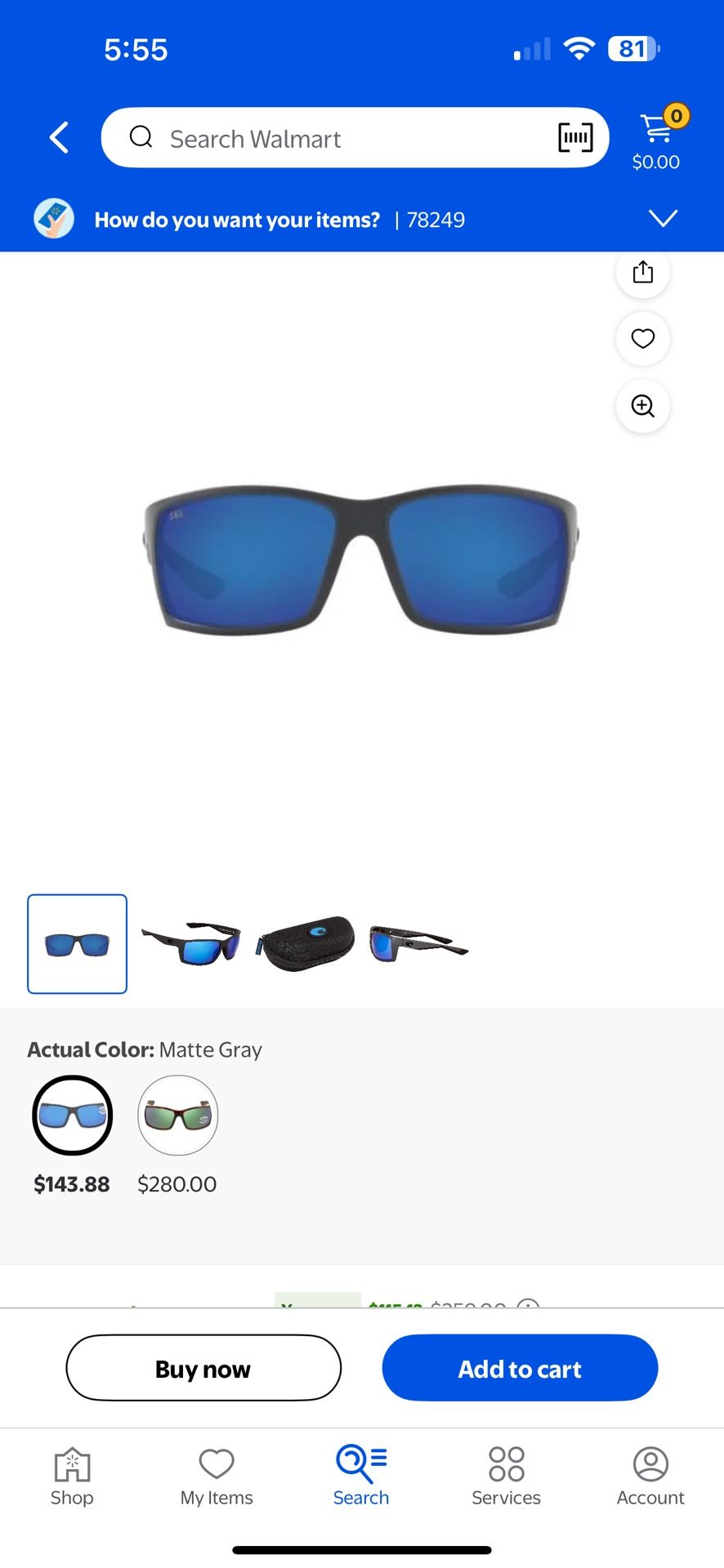The height and width of the screenshot is (1568, 724).
Task: Open the Account tab
Action: pyautogui.click(x=650, y=1475)
